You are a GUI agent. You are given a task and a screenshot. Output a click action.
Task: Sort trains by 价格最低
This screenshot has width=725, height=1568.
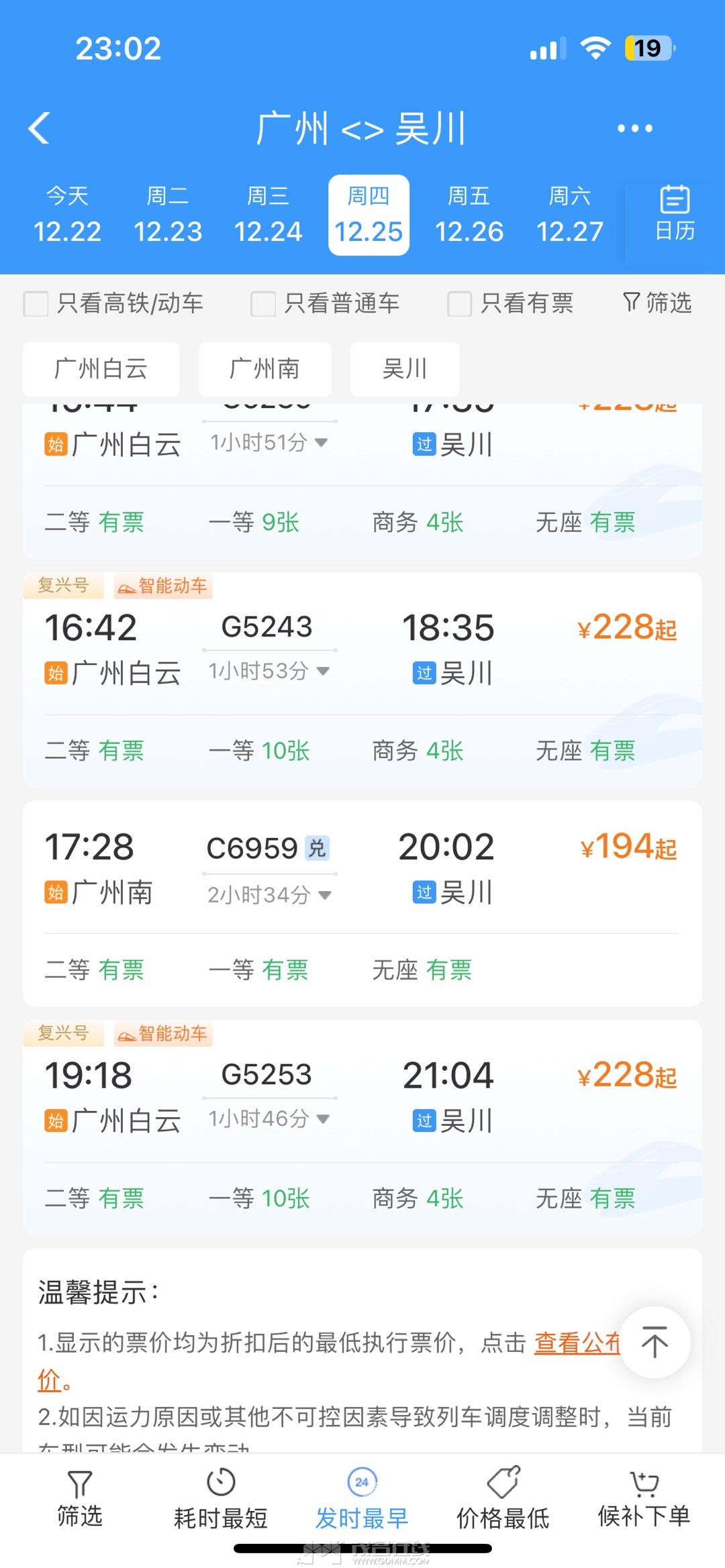click(x=503, y=1500)
